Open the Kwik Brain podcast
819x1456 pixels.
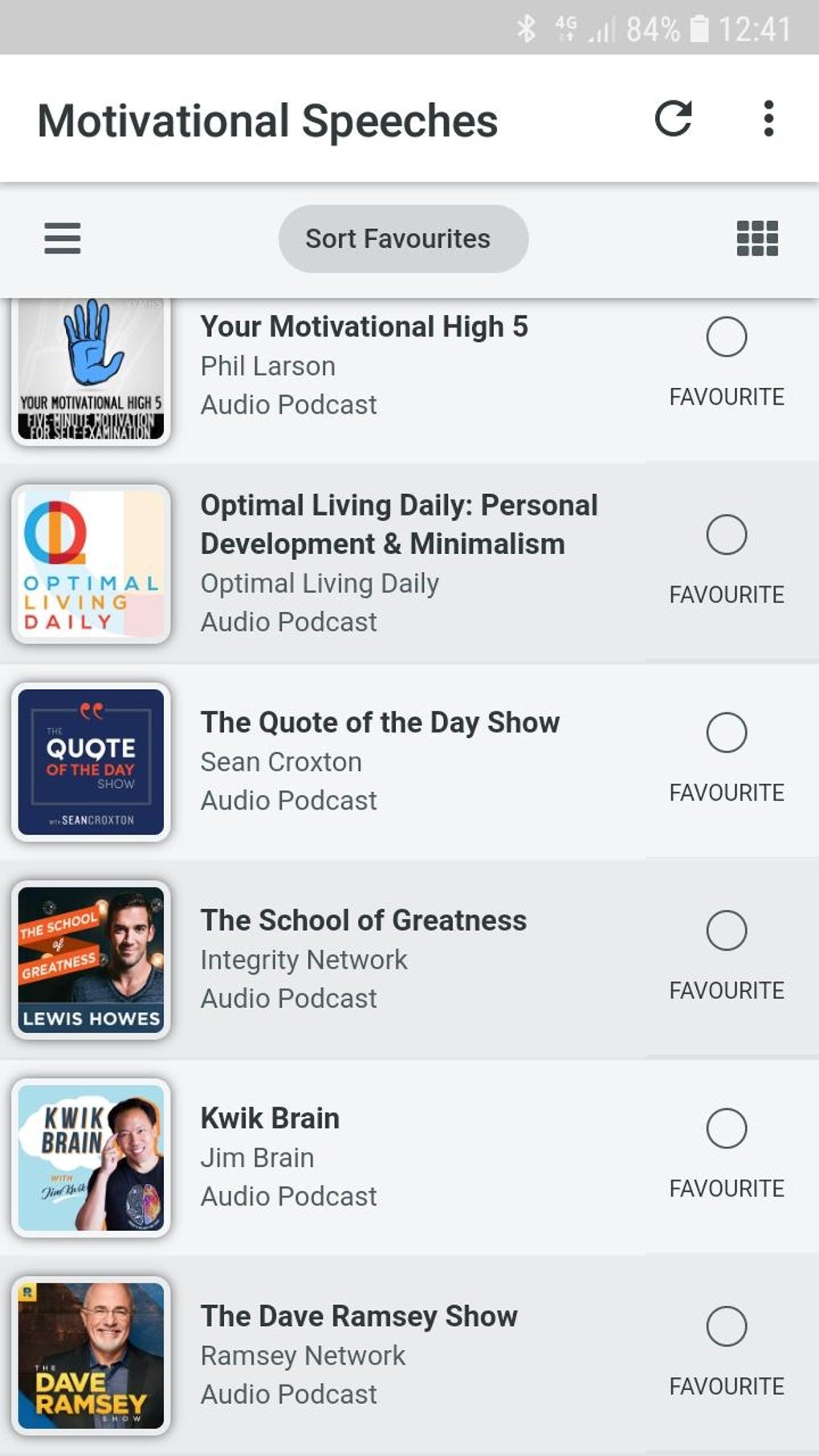271,1156
